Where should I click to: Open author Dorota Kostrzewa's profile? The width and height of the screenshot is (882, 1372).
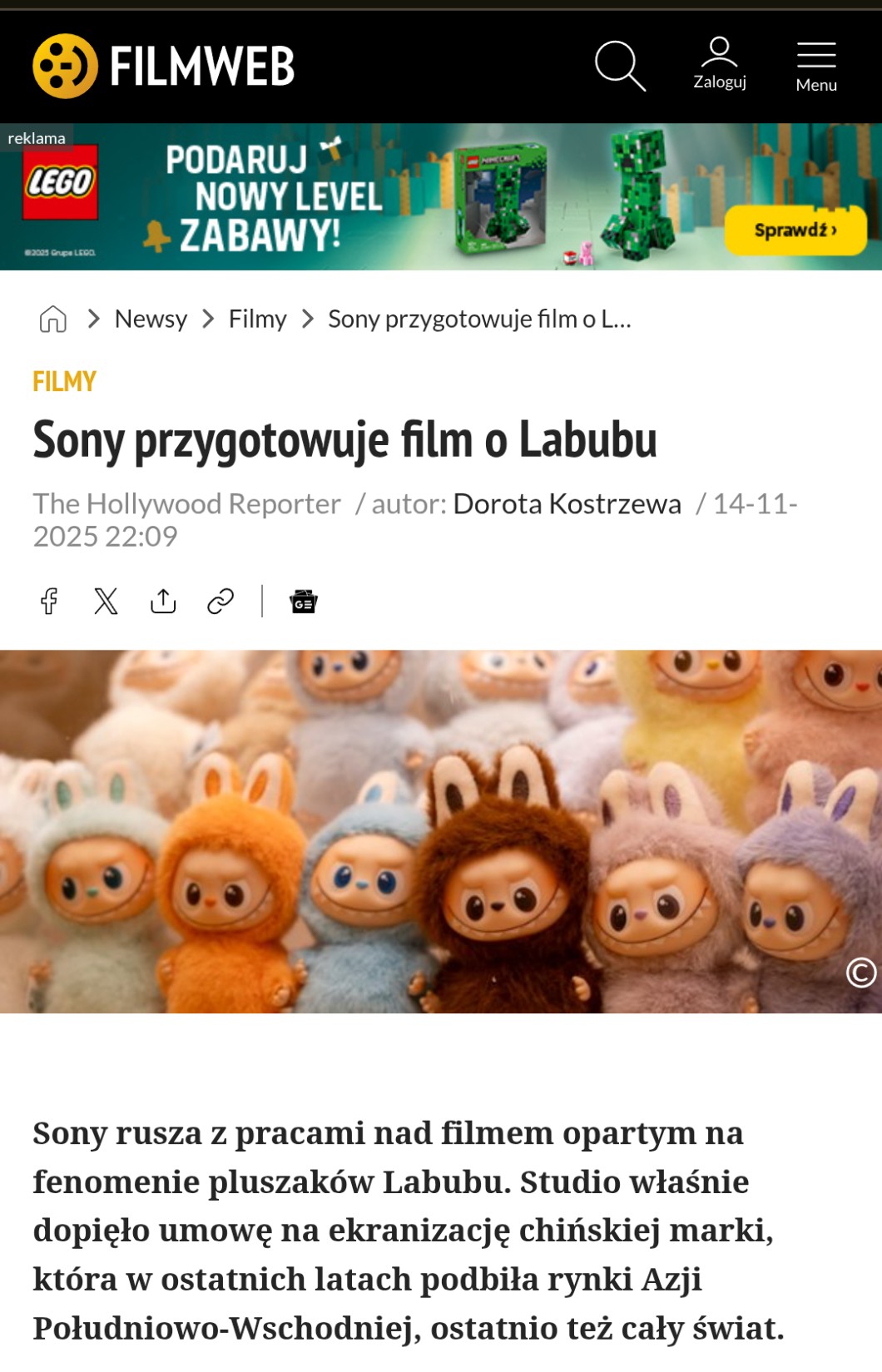[567, 503]
